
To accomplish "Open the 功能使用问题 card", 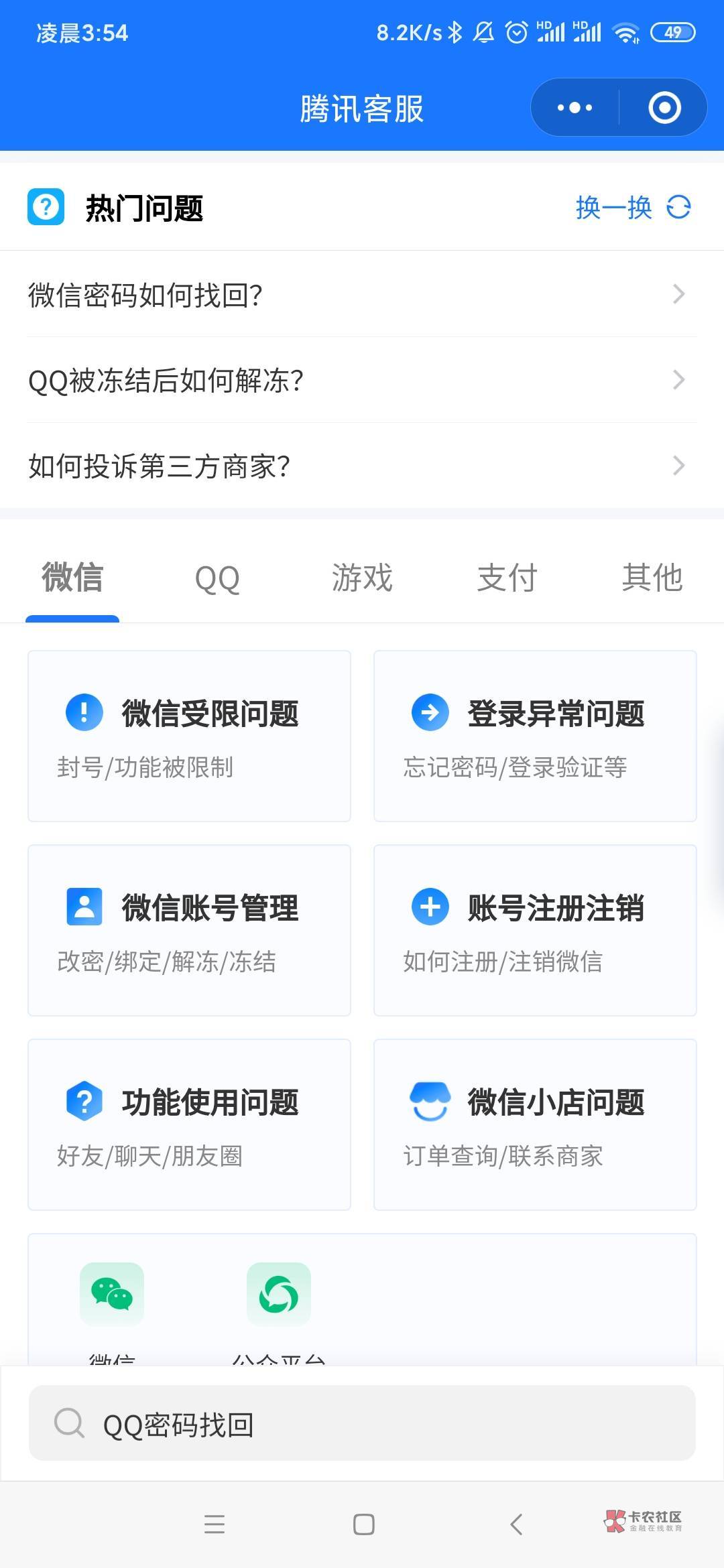I will tap(189, 1124).
